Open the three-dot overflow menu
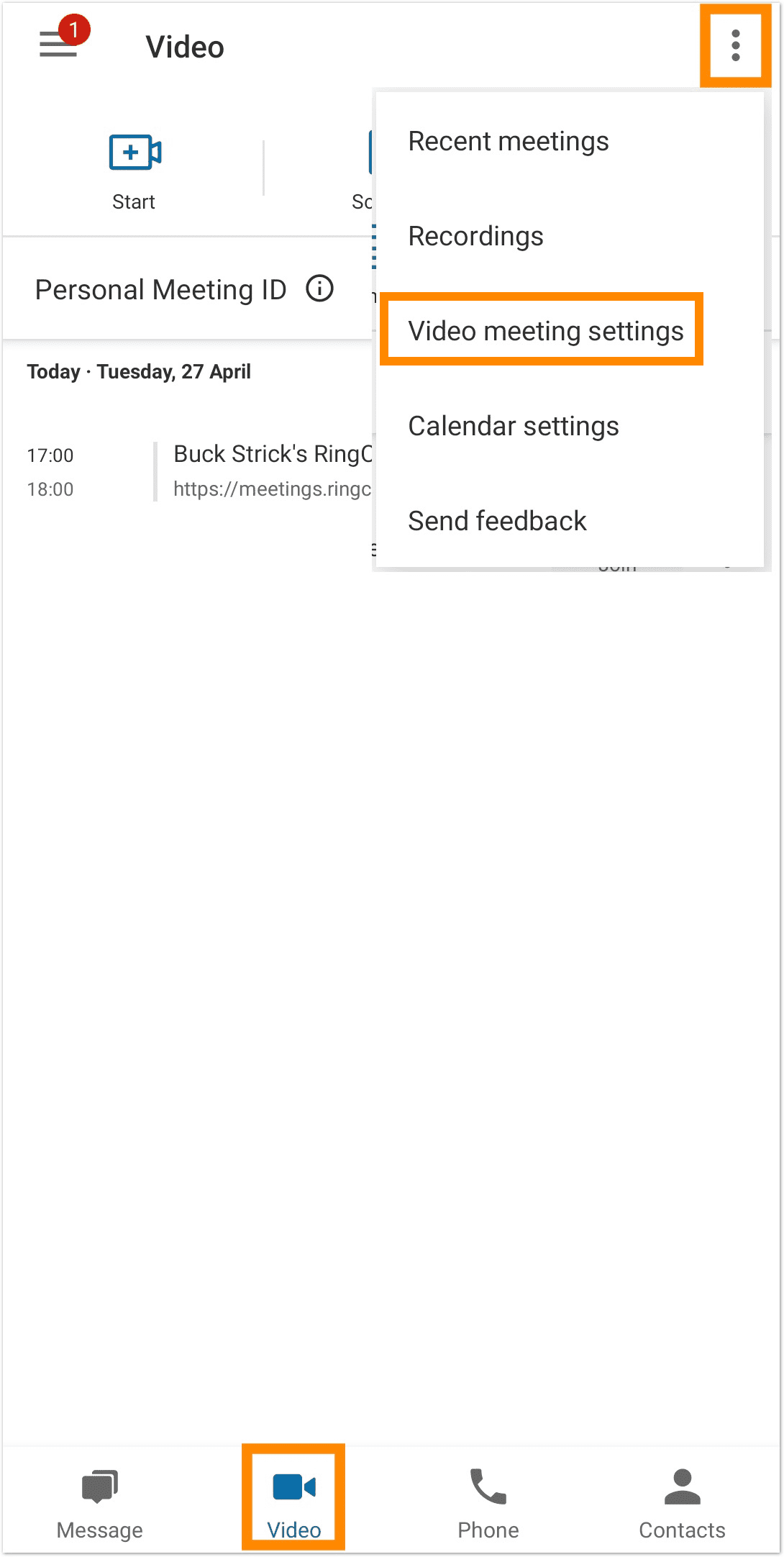The height and width of the screenshot is (1557, 784). 736,45
